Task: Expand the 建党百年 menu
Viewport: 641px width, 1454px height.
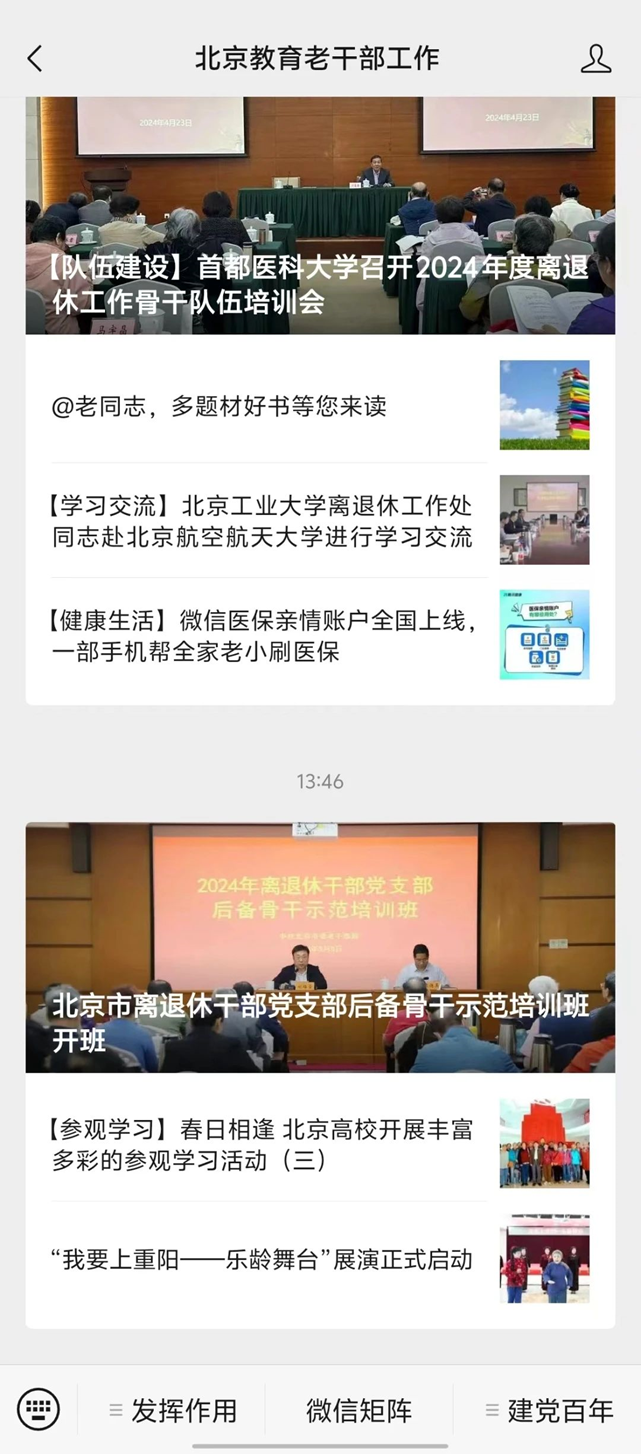Action: (549, 1411)
